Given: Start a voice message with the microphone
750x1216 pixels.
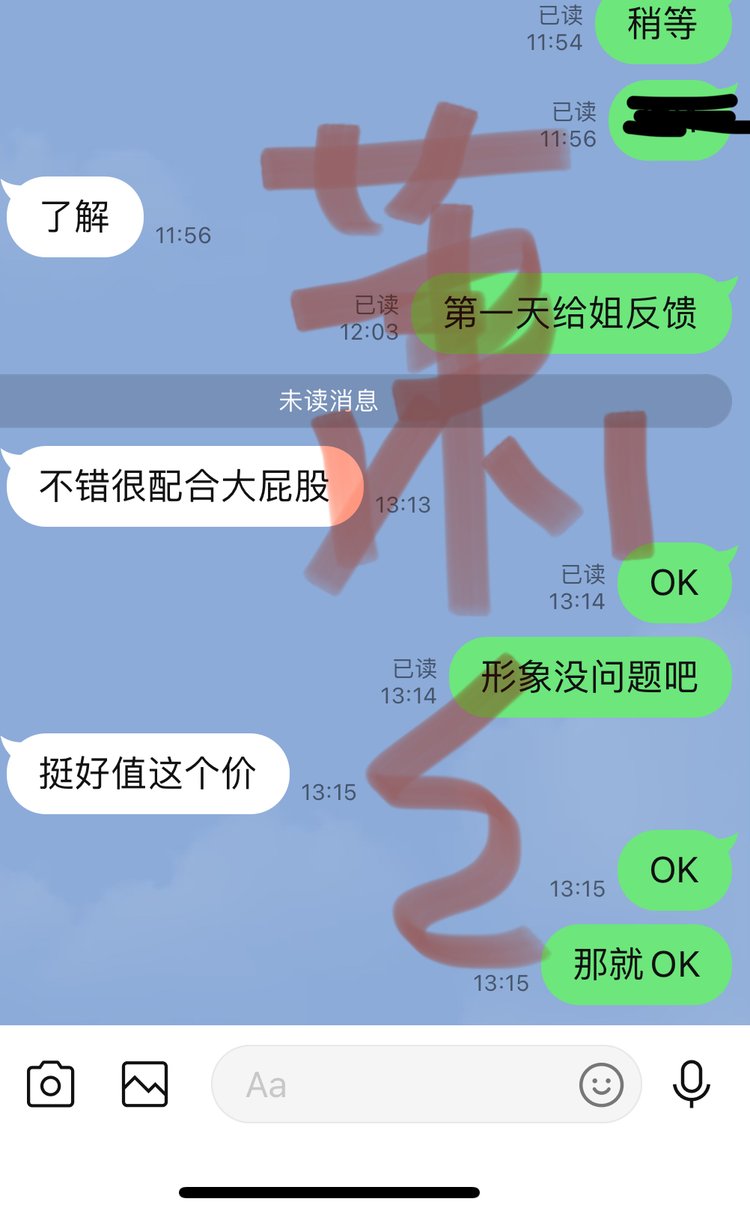Looking at the screenshot, I should click(x=691, y=1084).
